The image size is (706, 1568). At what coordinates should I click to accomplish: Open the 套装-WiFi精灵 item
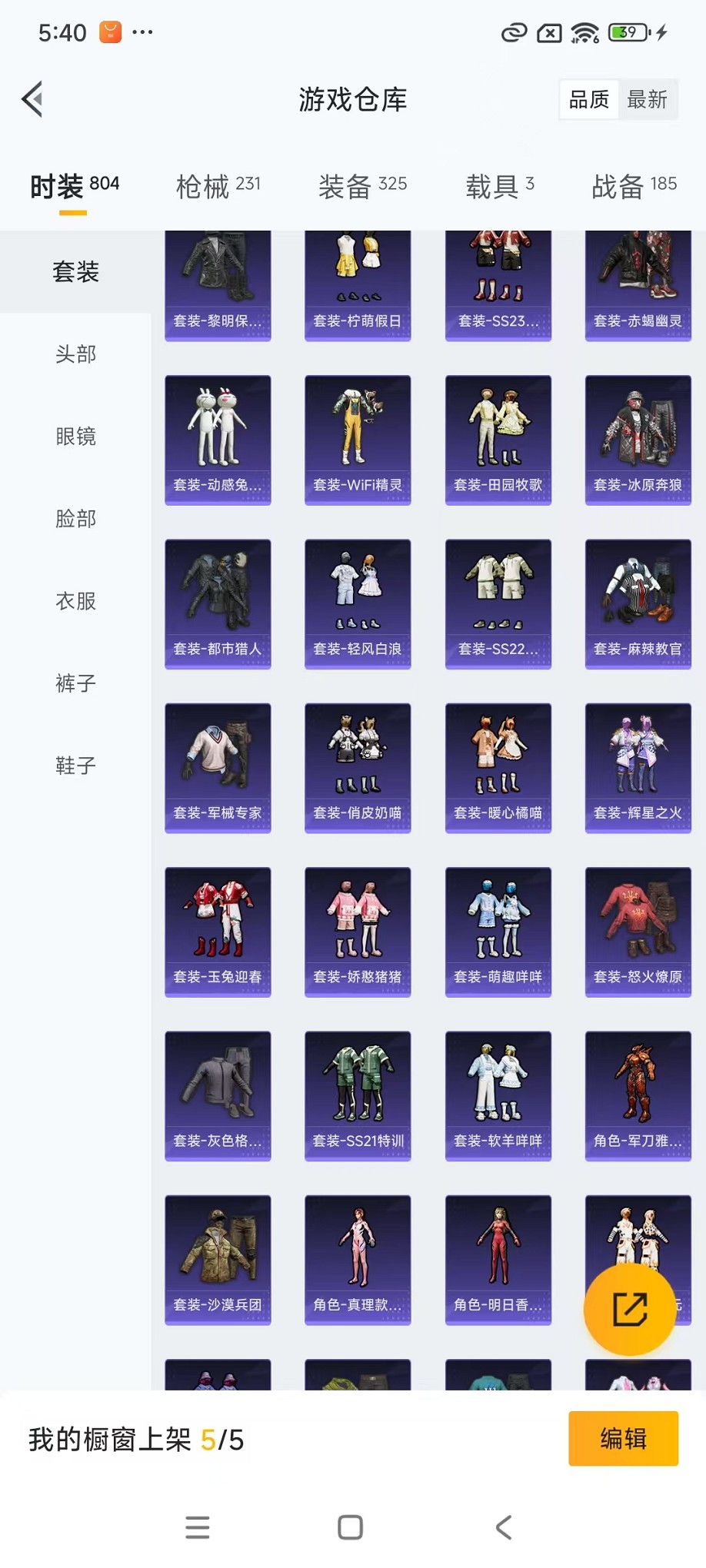[358, 440]
